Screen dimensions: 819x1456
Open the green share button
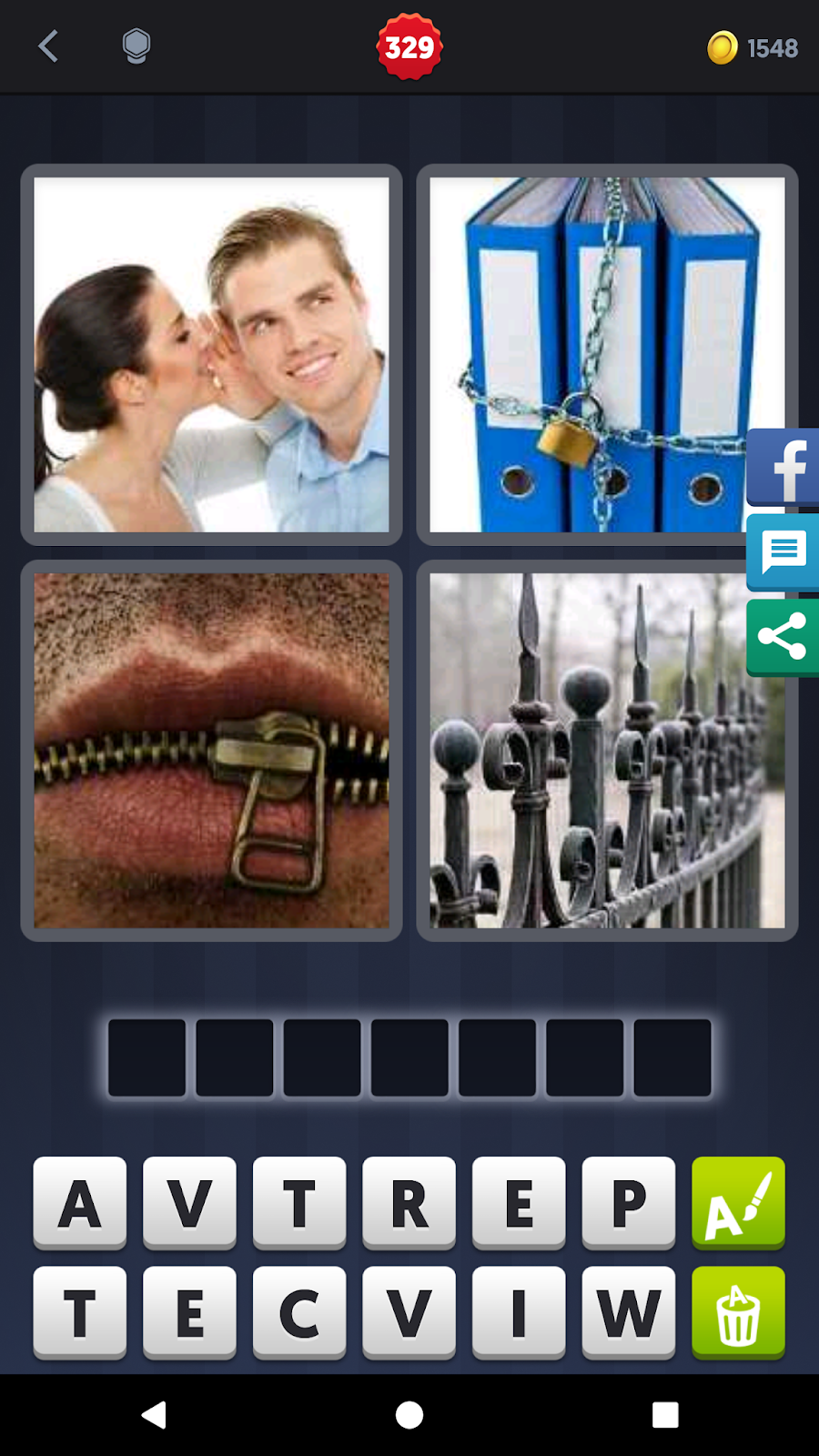784,637
